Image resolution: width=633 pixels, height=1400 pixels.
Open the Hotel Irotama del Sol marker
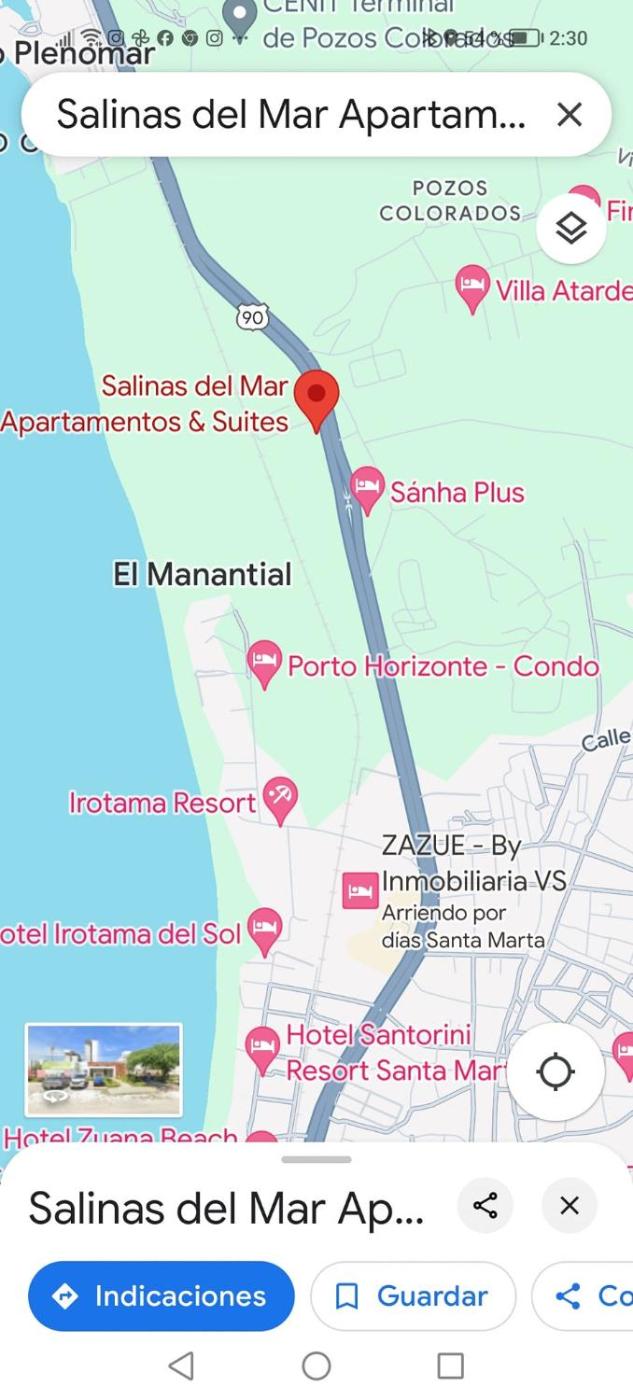[264, 930]
